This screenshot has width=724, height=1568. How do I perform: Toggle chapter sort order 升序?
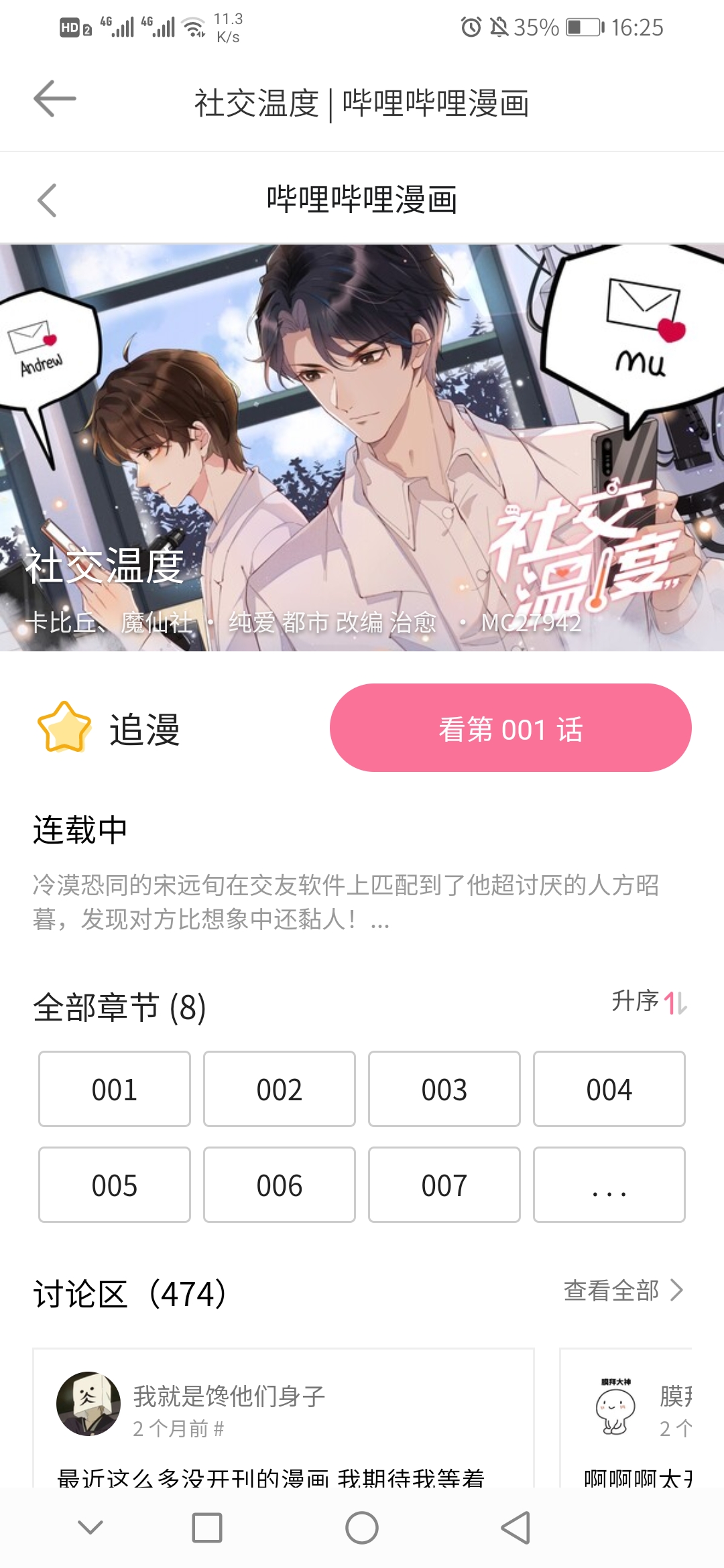tap(648, 1002)
